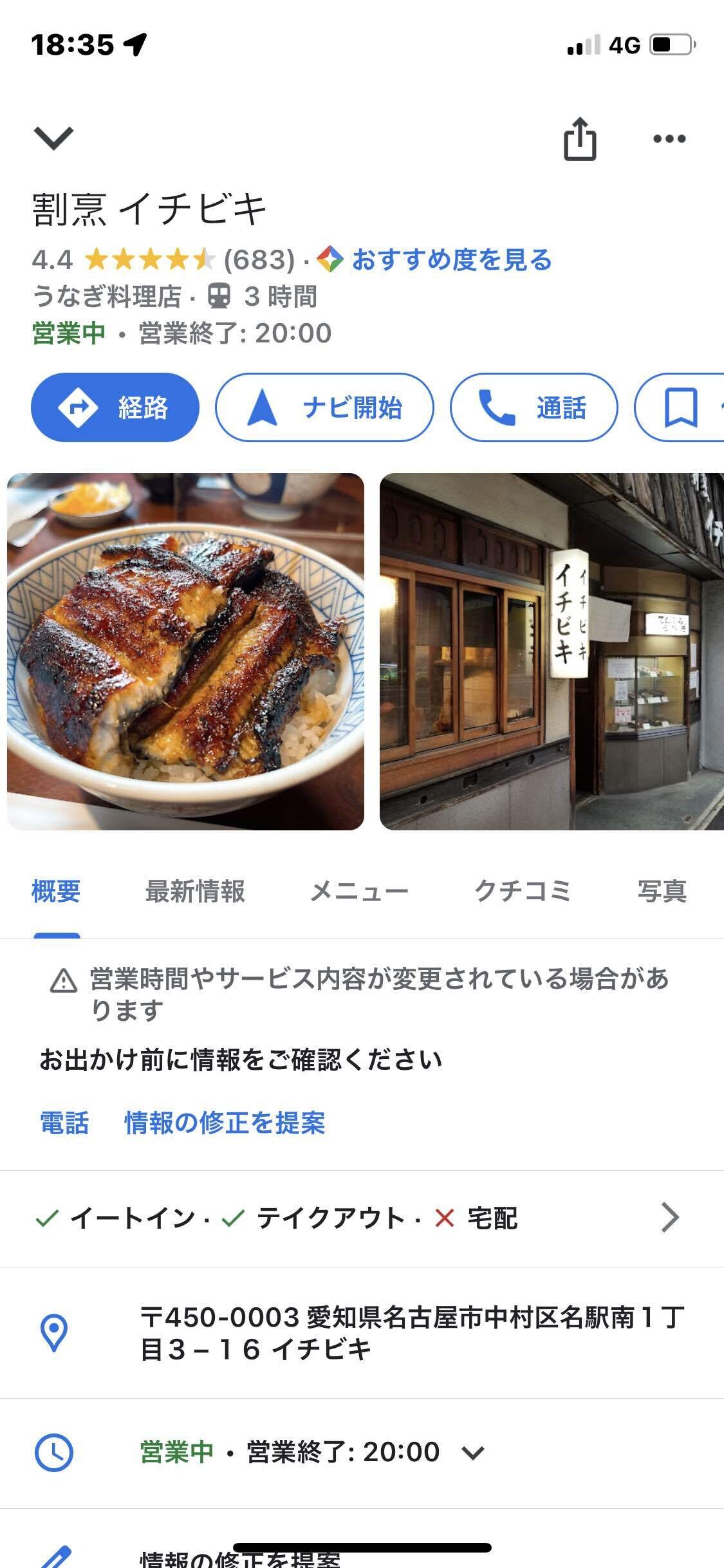Tap the train transit time icon

coord(219,296)
